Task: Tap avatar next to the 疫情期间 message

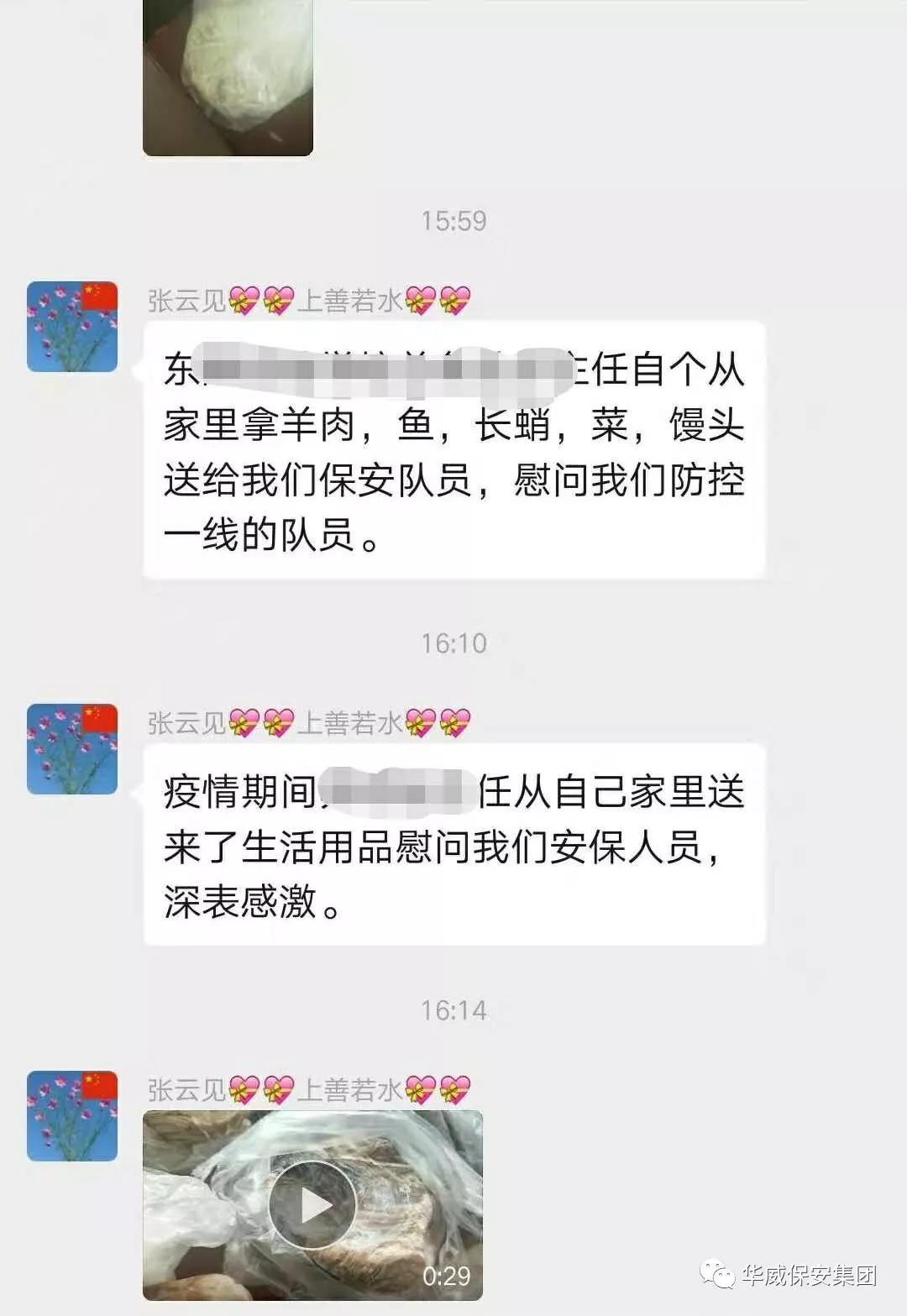Action: pyautogui.click(x=72, y=749)
